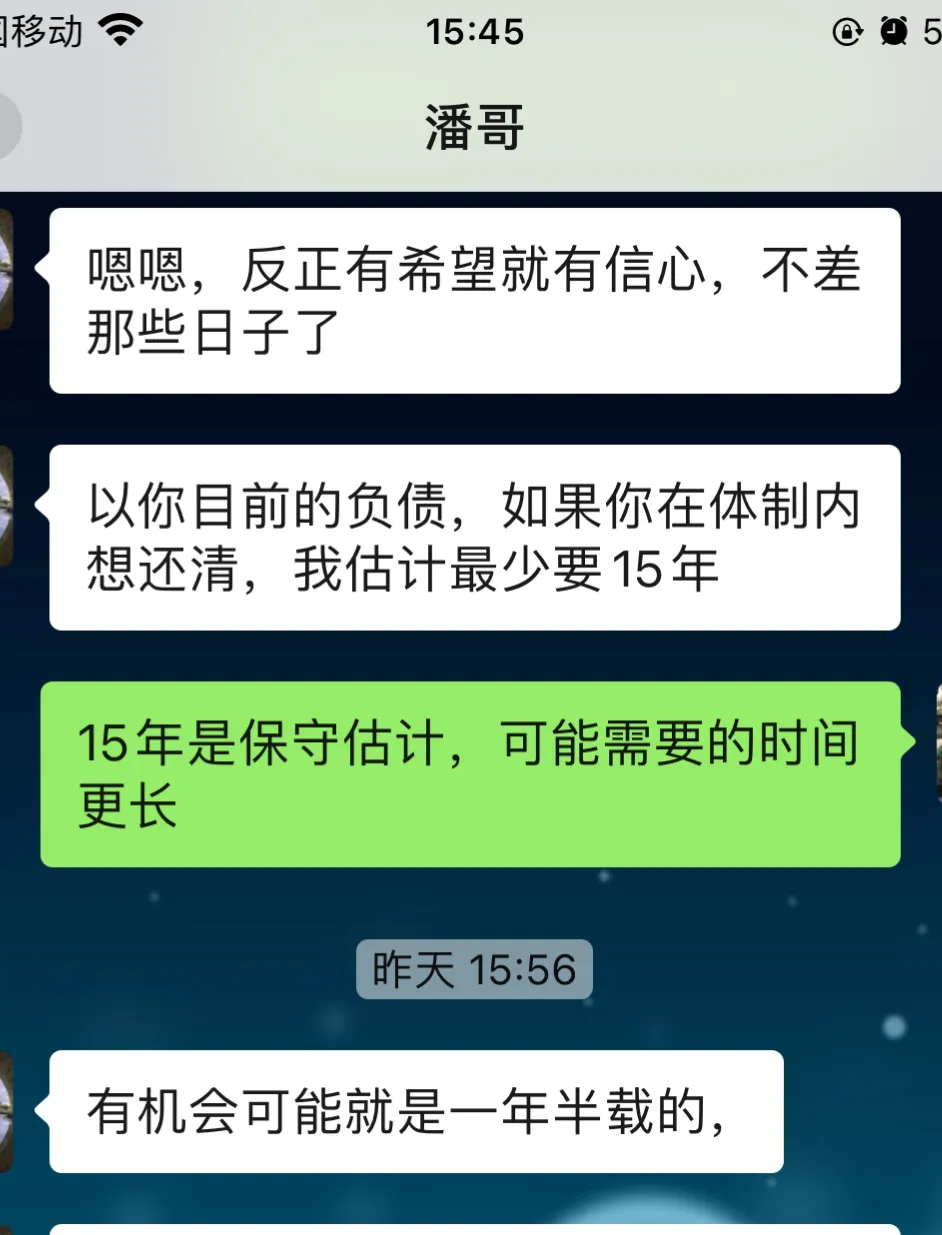
Task: Open avatar beside the 嗯嗯，反正有希望 message
Action: (x=6, y=270)
